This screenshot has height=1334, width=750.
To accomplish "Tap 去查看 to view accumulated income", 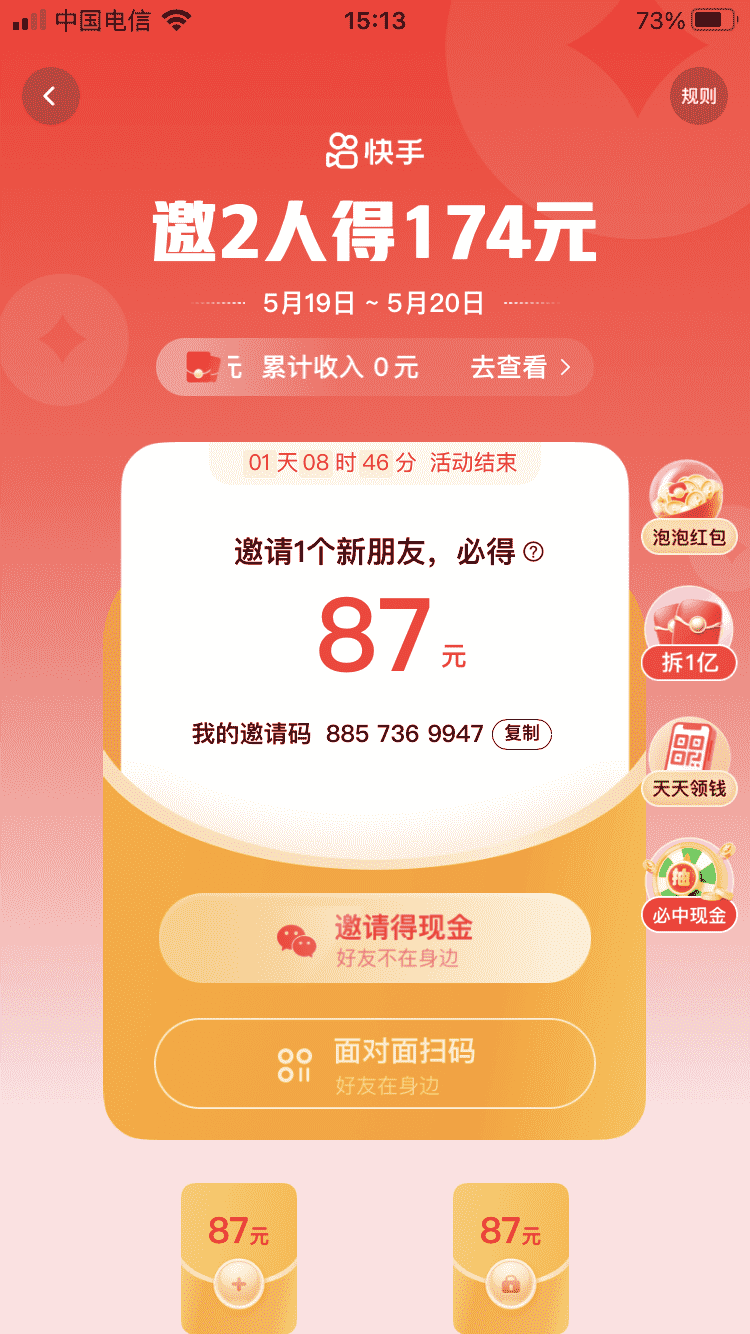I will [x=520, y=368].
